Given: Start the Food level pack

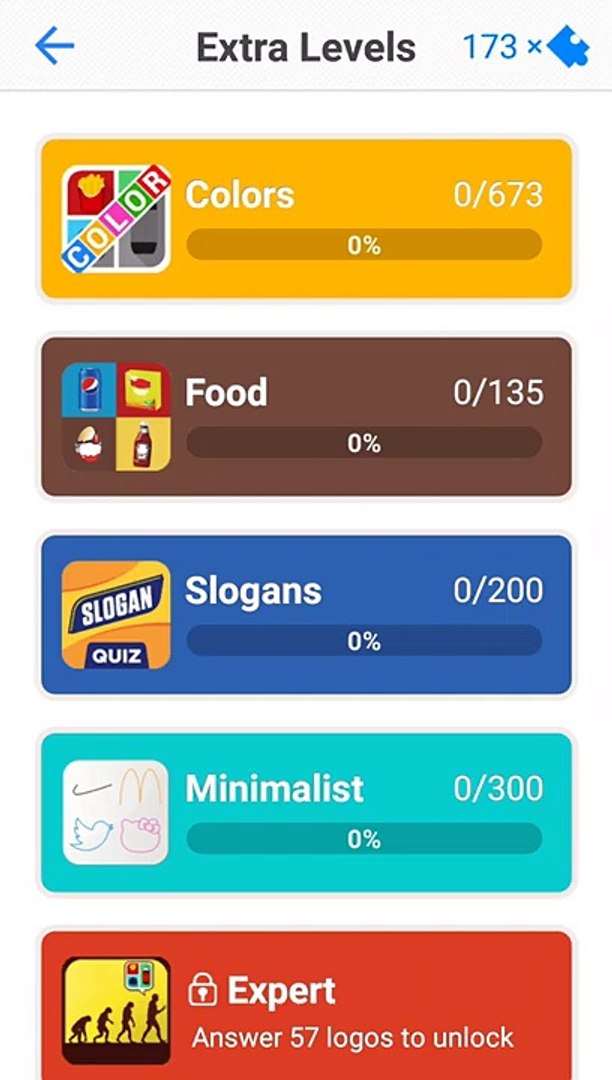Looking at the screenshot, I should tap(306, 416).
